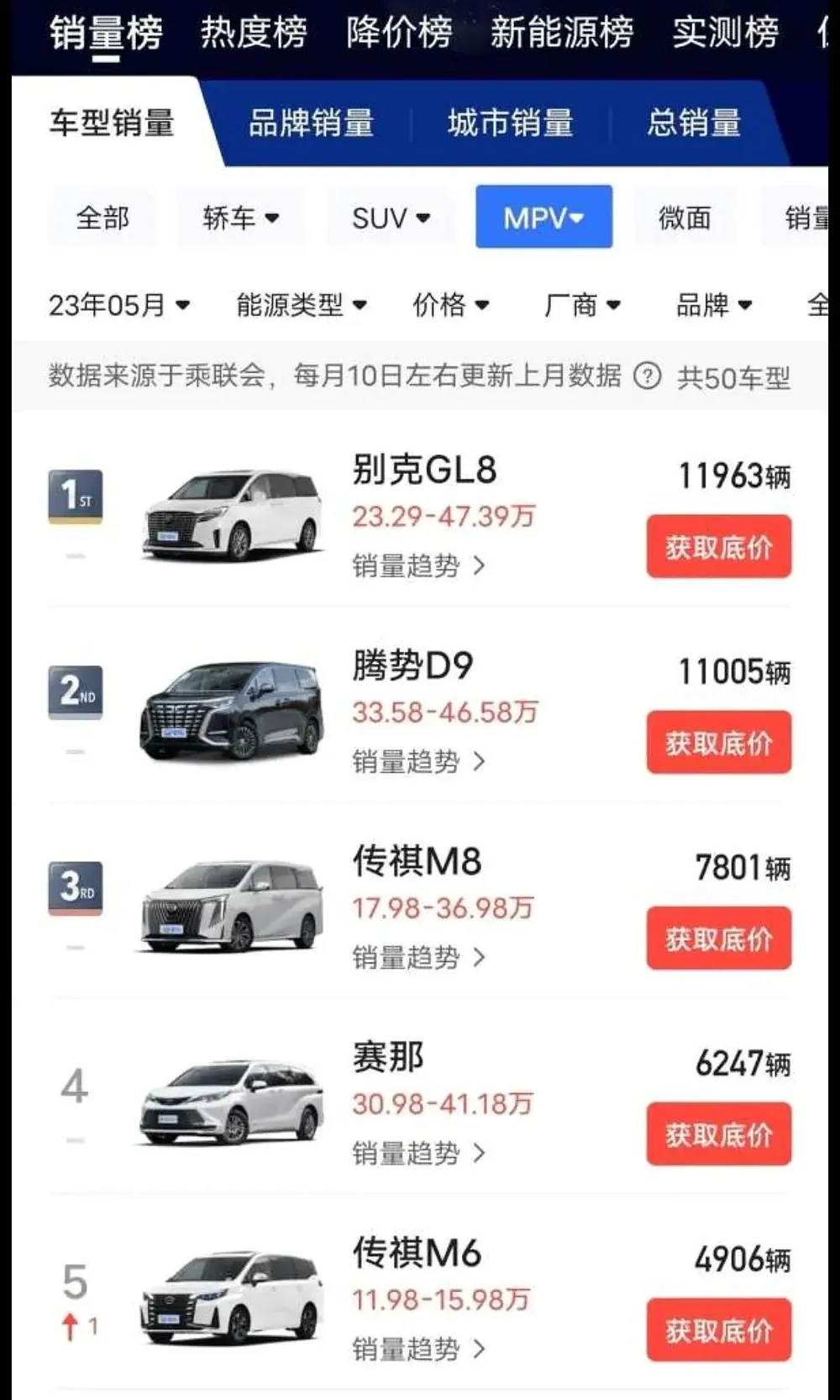Tap 获取底价 for 传祺M8
Image resolution: width=840 pixels, height=1400 pixels.
[x=718, y=939]
